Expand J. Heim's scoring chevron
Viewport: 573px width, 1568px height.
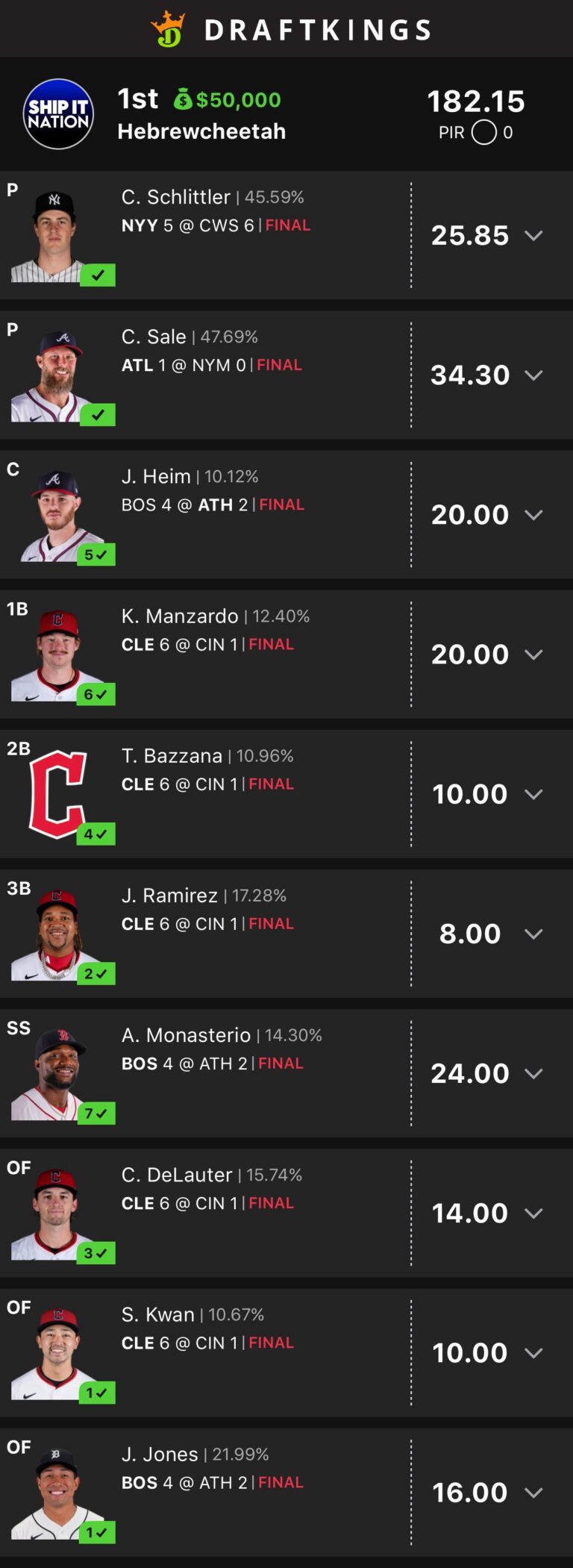[x=533, y=515]
